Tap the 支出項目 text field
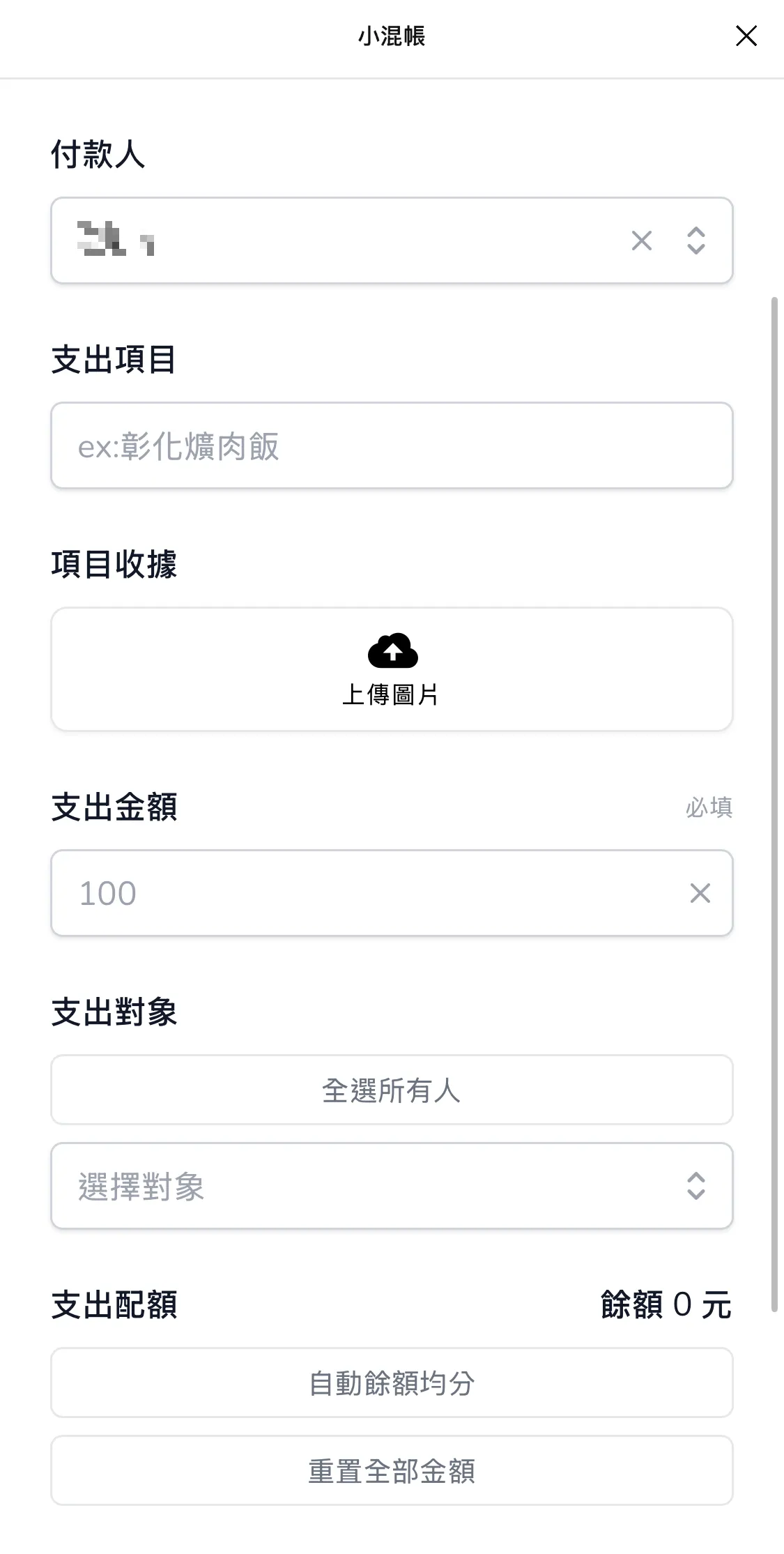This screenshot has width=784, height=1554. [x=391, y=445]
